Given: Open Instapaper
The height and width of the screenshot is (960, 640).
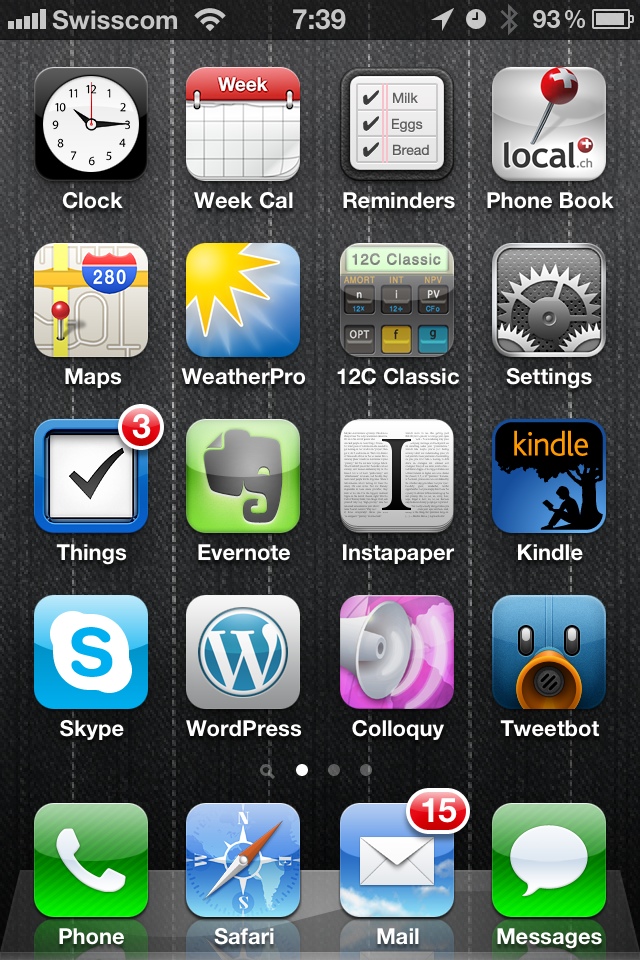Looking at the screenshot, I should tap(397, 476).
